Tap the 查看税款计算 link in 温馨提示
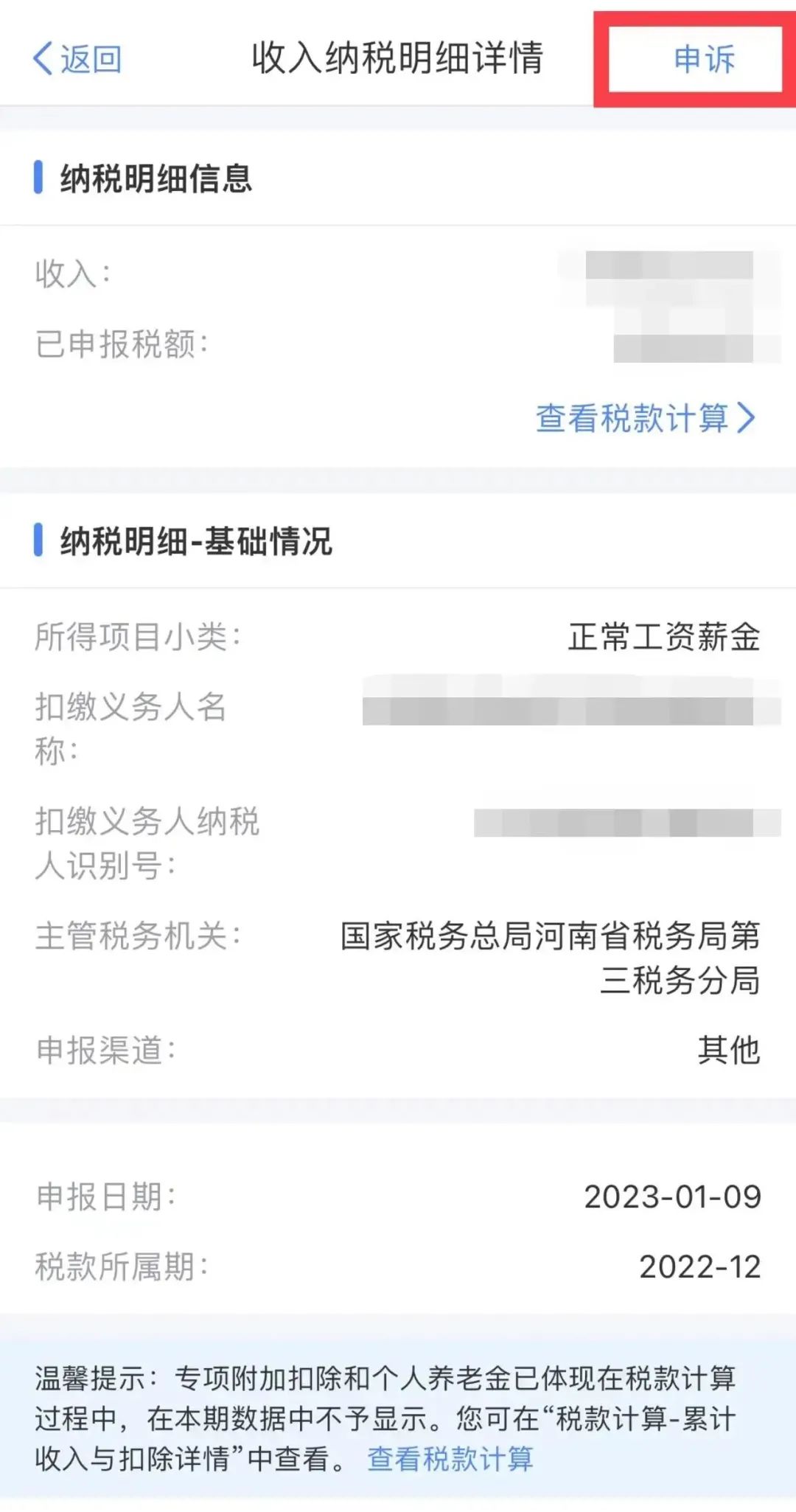Screen dimensions: 796x1512 pos(450,1459)
